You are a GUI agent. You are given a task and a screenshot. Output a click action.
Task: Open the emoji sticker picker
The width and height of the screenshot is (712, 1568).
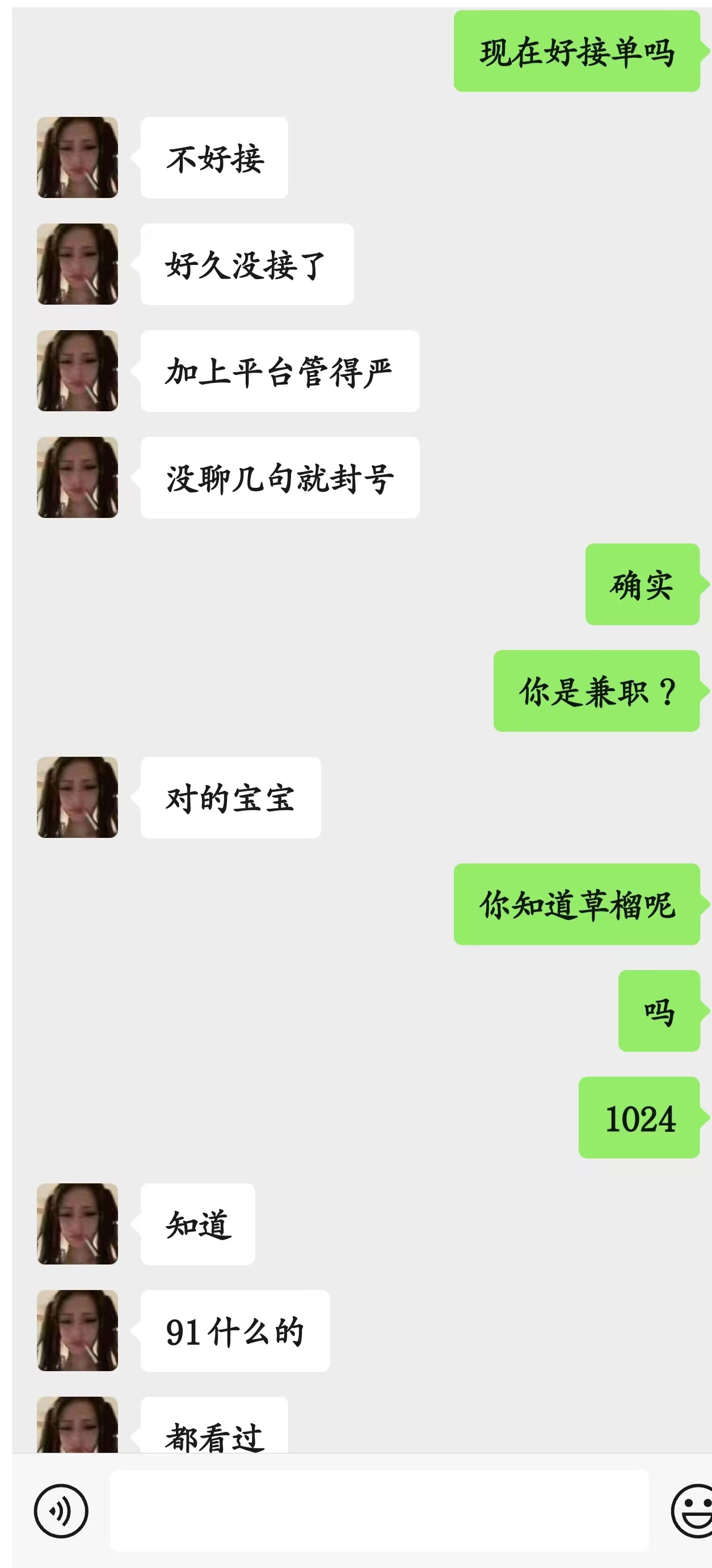[694, 1511]
